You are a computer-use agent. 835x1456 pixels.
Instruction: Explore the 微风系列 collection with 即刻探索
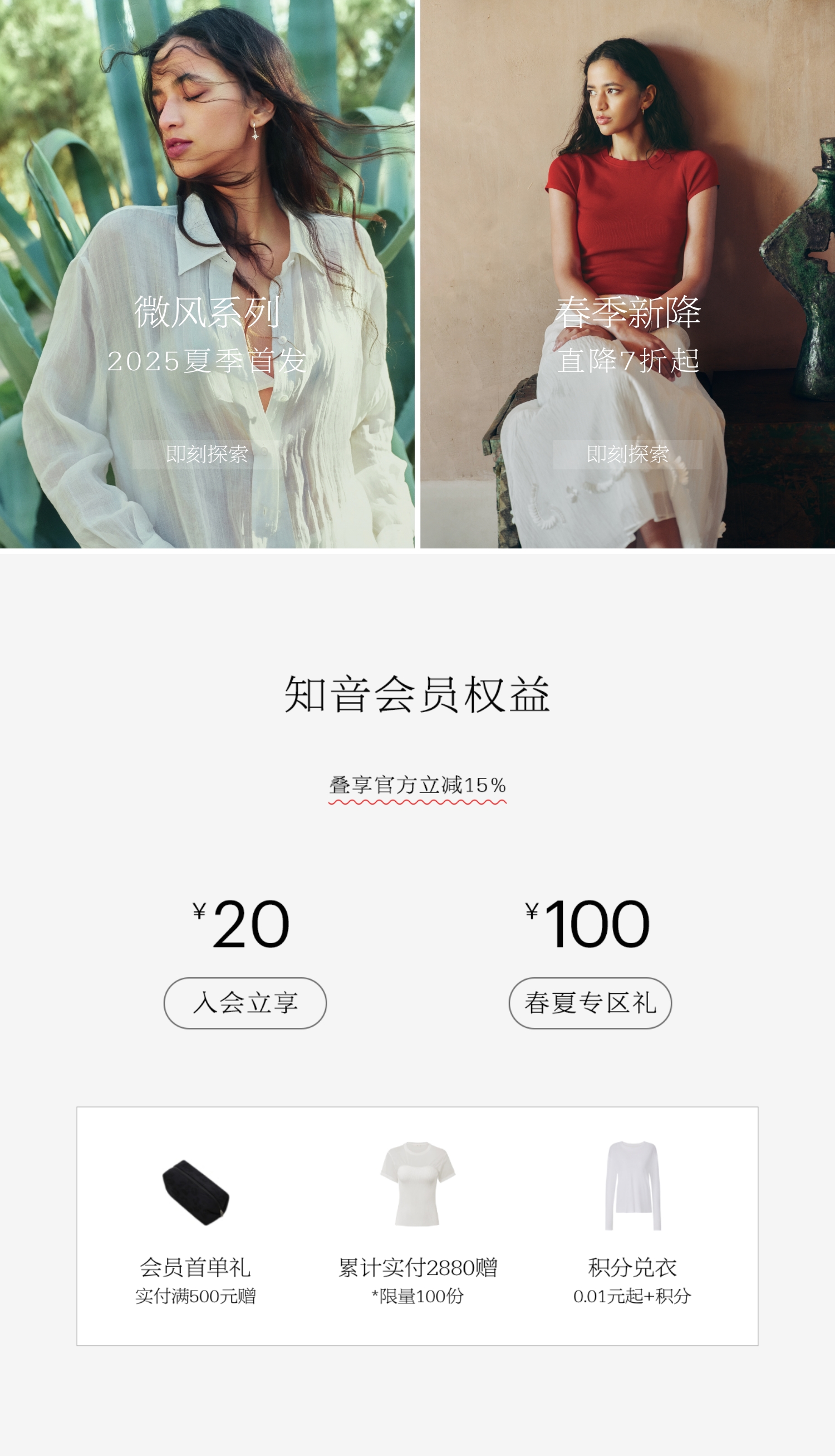207,454
